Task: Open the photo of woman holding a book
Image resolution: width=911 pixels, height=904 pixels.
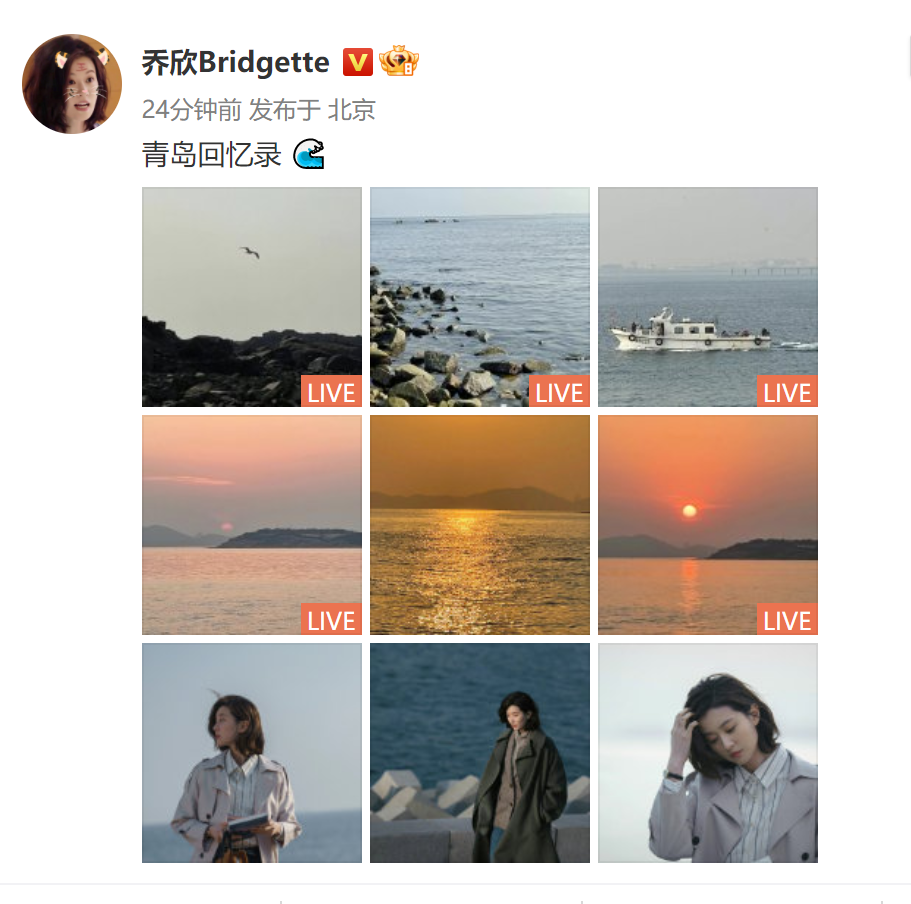Action: tap(252, 753)
